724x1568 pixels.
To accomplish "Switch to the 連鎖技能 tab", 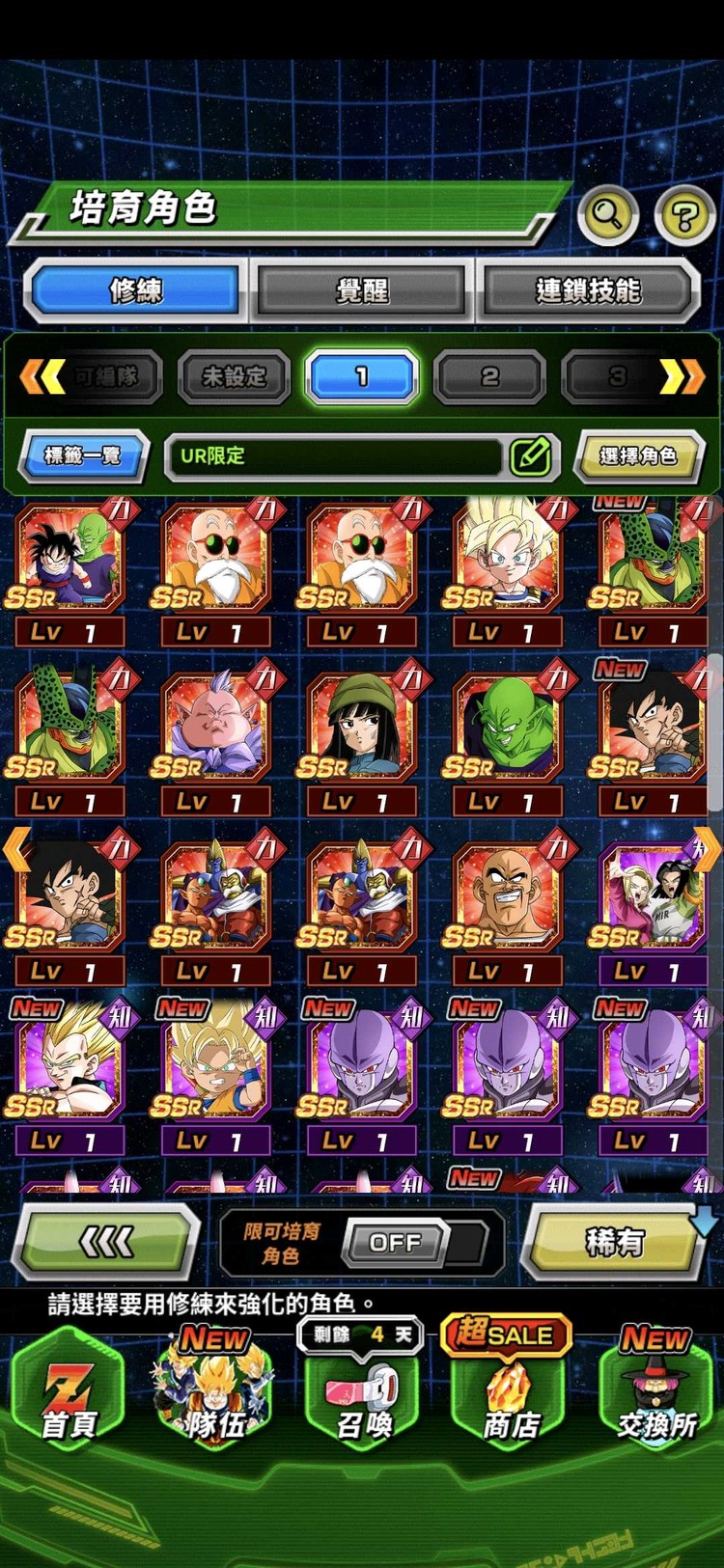I will (588, 289).
